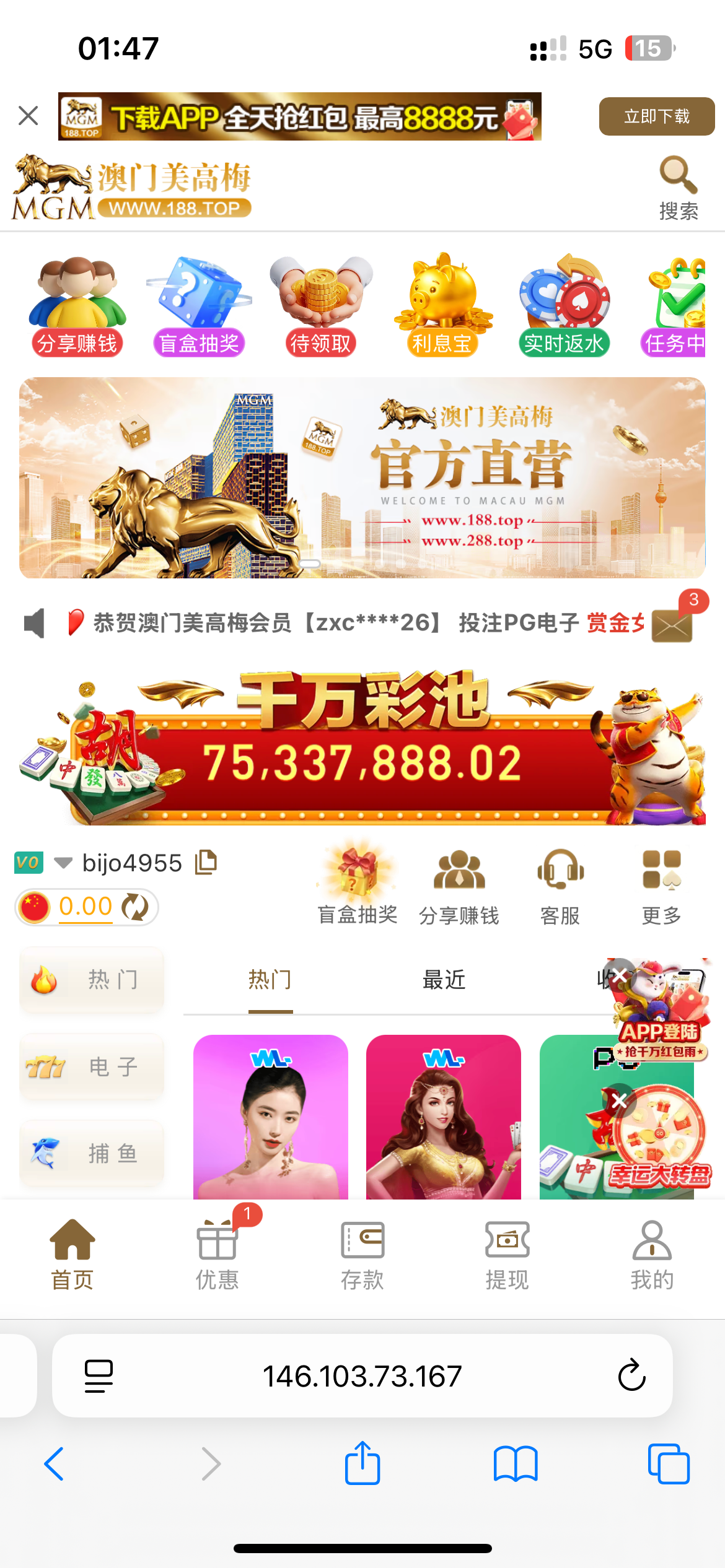Dismiss the download APP banner

(x=29, y=116)
